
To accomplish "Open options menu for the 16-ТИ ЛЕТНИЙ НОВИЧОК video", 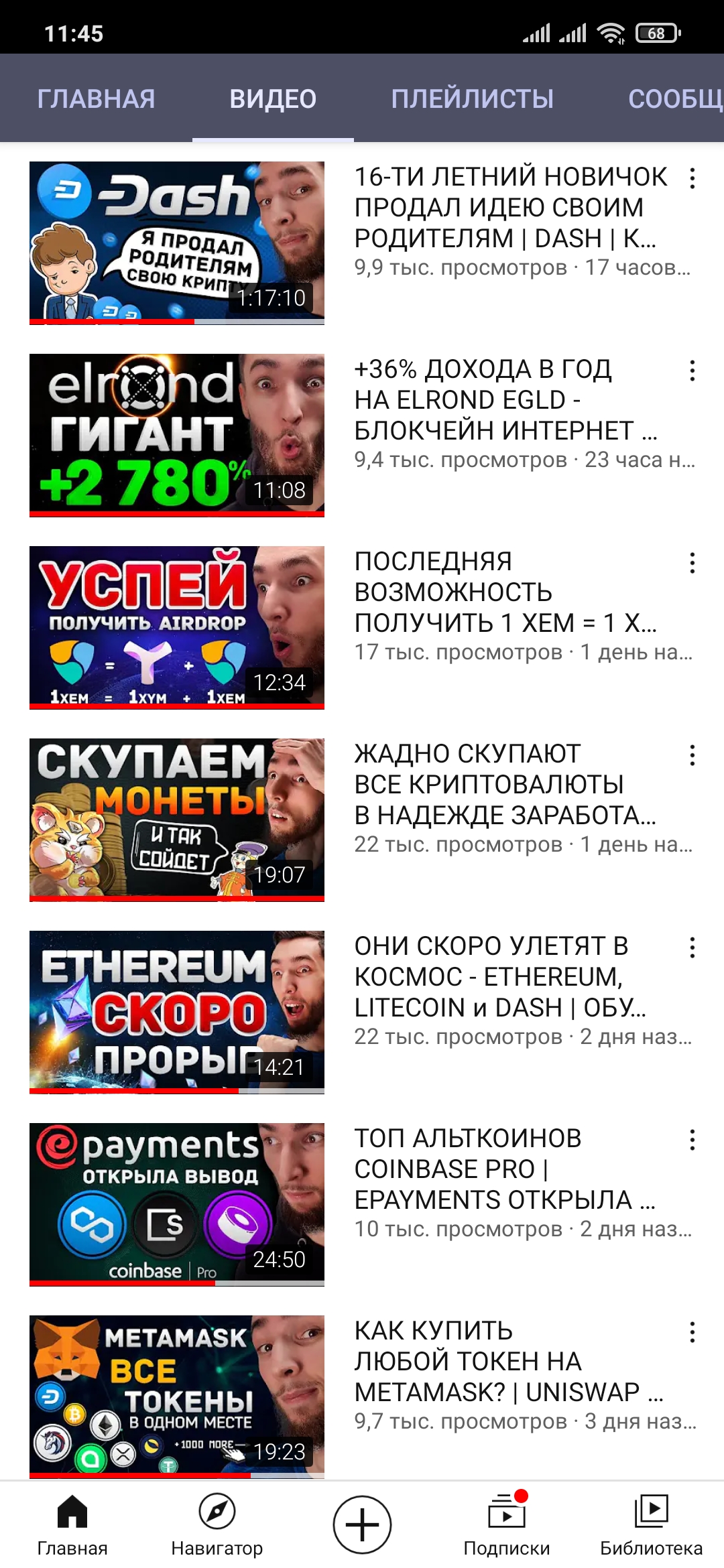I will (692, 178).
